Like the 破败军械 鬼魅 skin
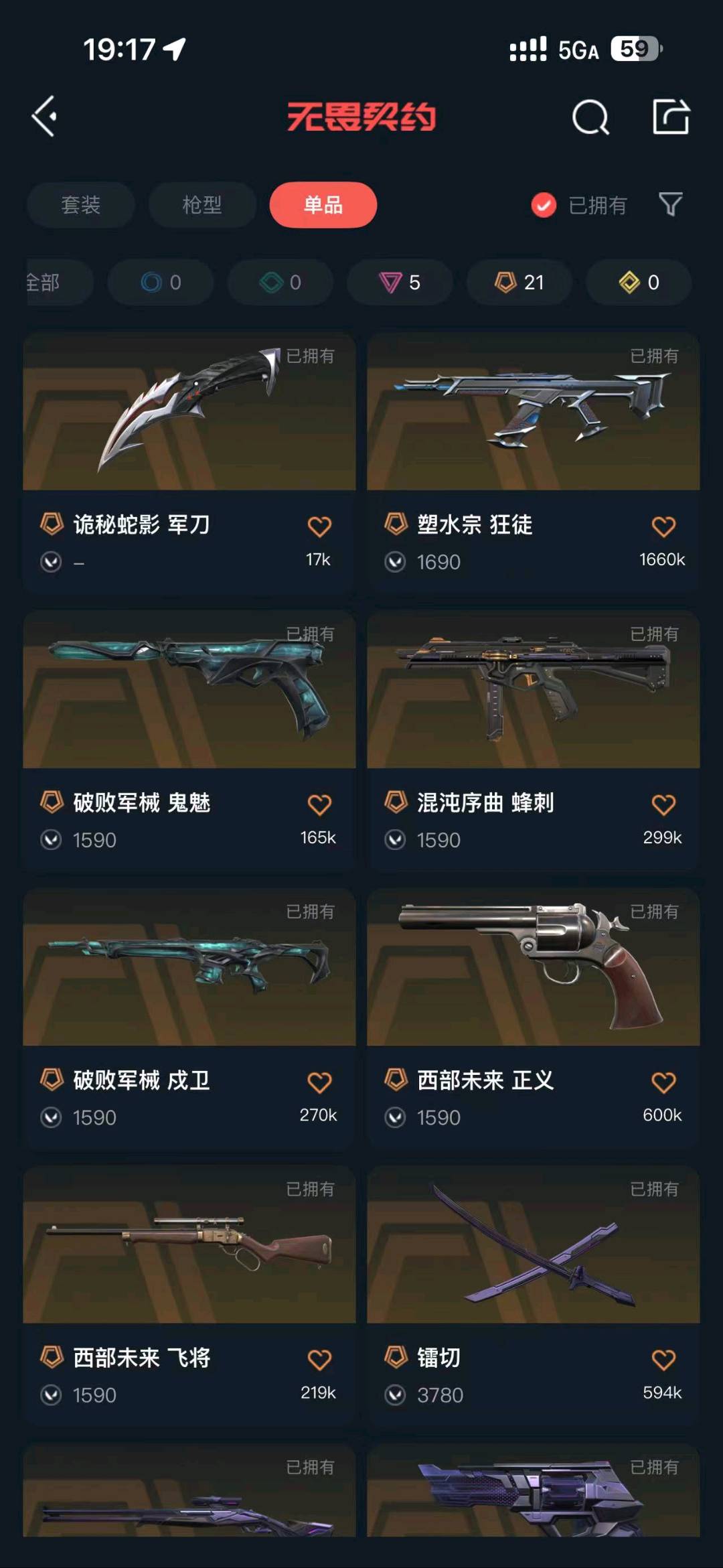723x1568 pixels. [x=319, y=804]
